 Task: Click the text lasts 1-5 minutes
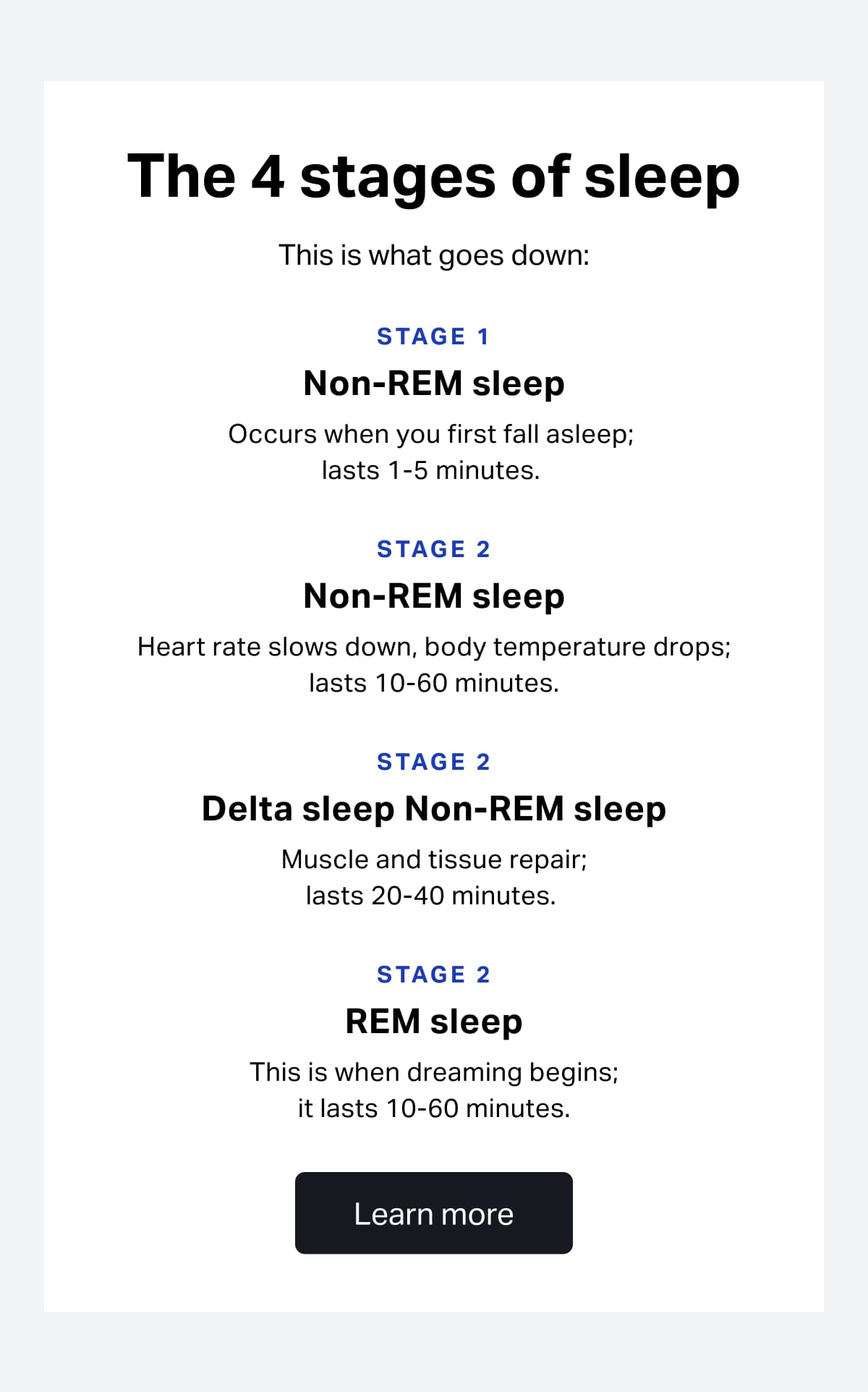tap(433, 469)
